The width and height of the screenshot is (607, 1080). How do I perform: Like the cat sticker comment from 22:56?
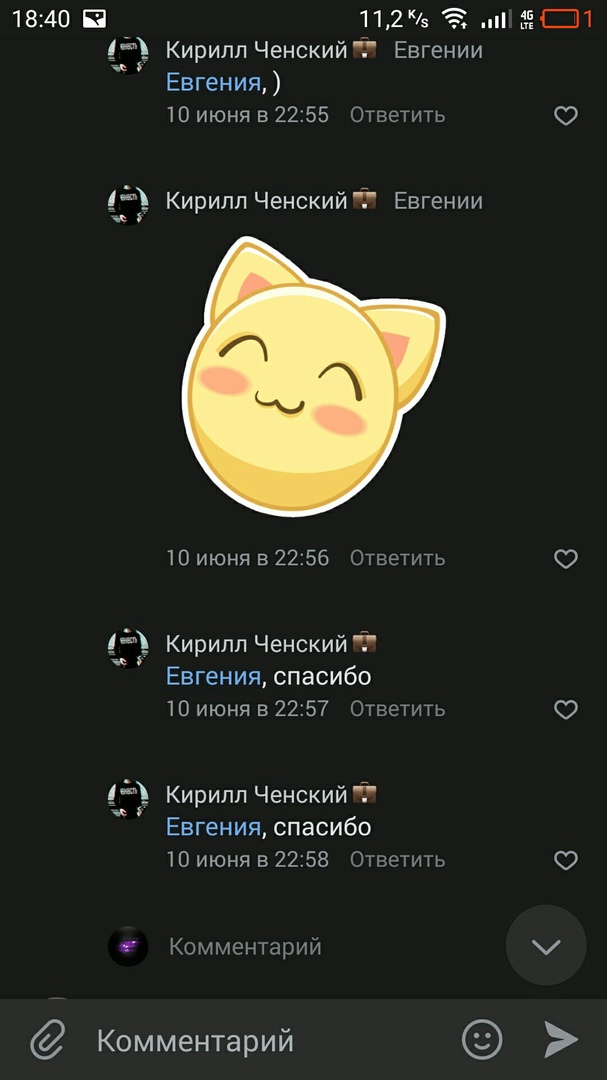(x=566, y=559)
